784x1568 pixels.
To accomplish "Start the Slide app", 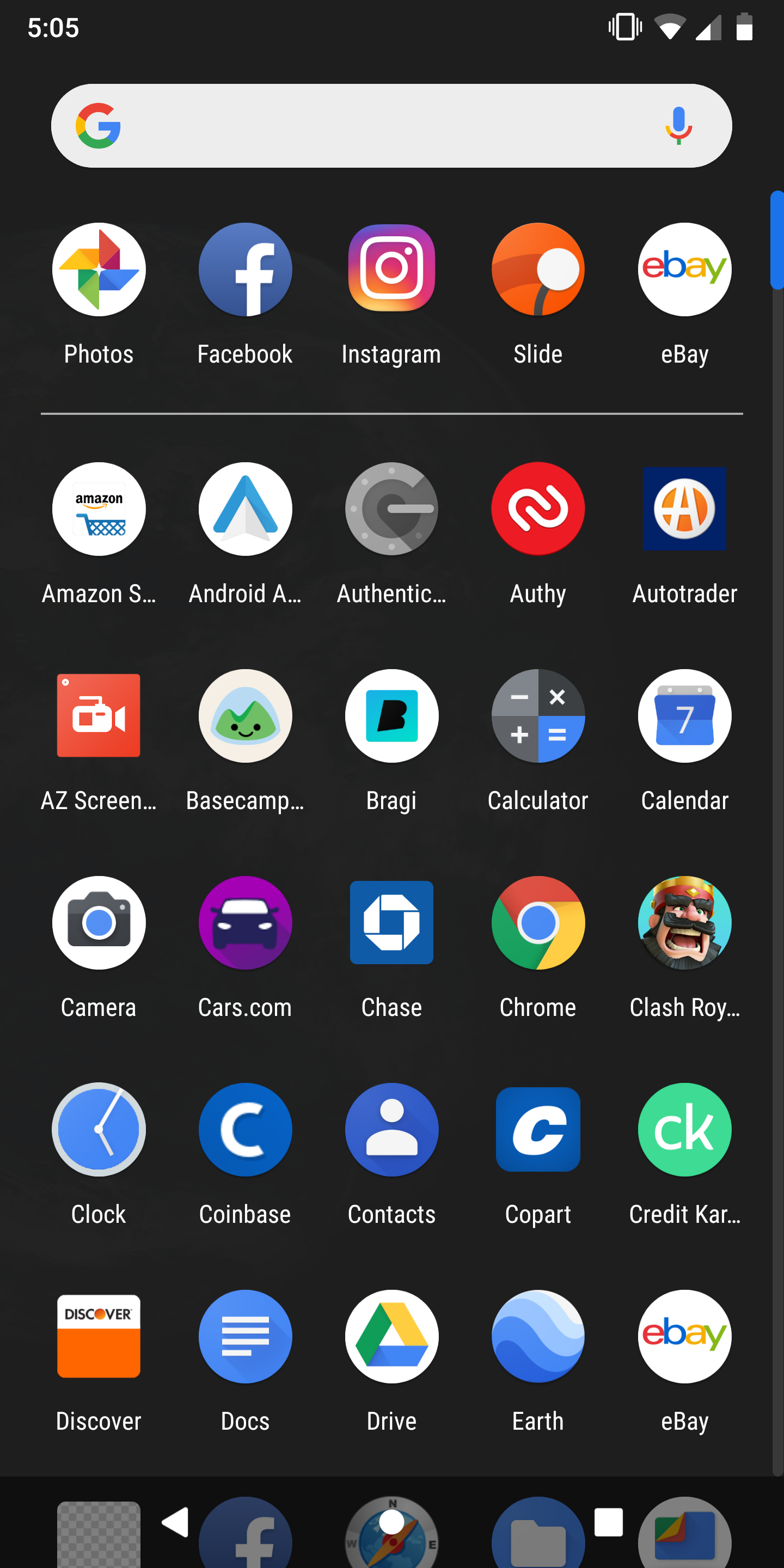I will [x=537, y=269].
